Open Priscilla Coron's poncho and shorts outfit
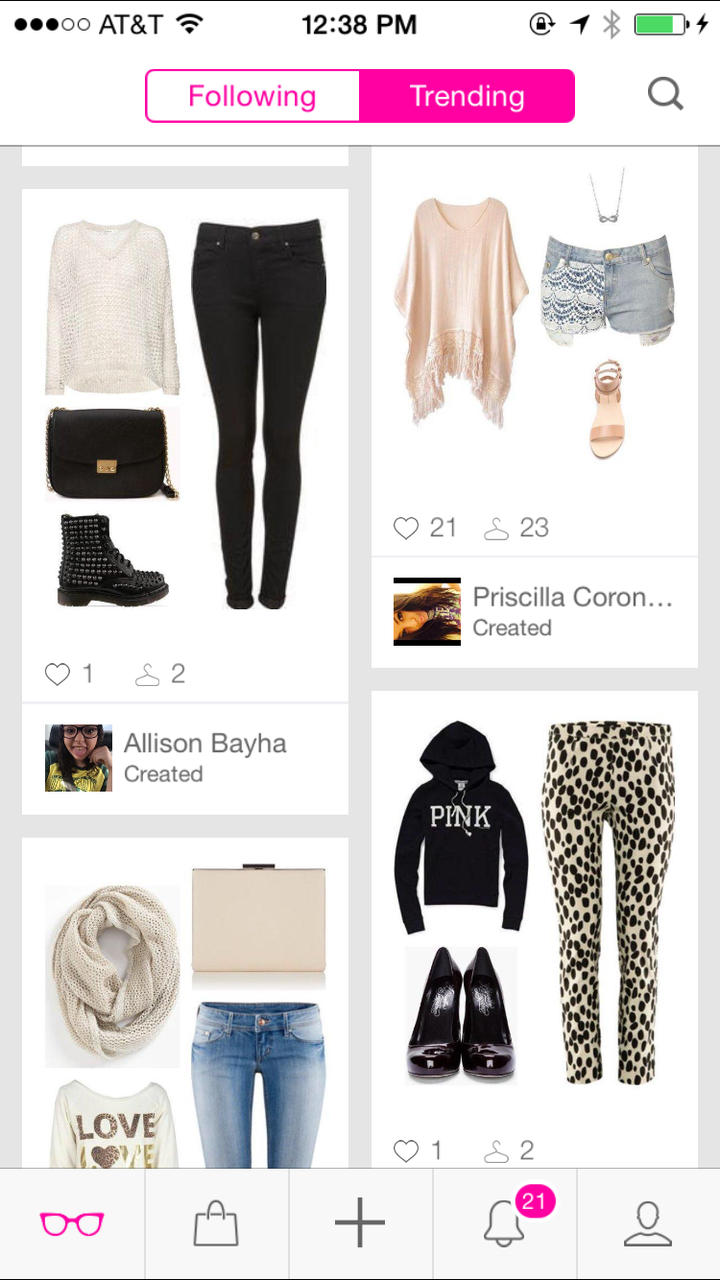 coord(534,320)
